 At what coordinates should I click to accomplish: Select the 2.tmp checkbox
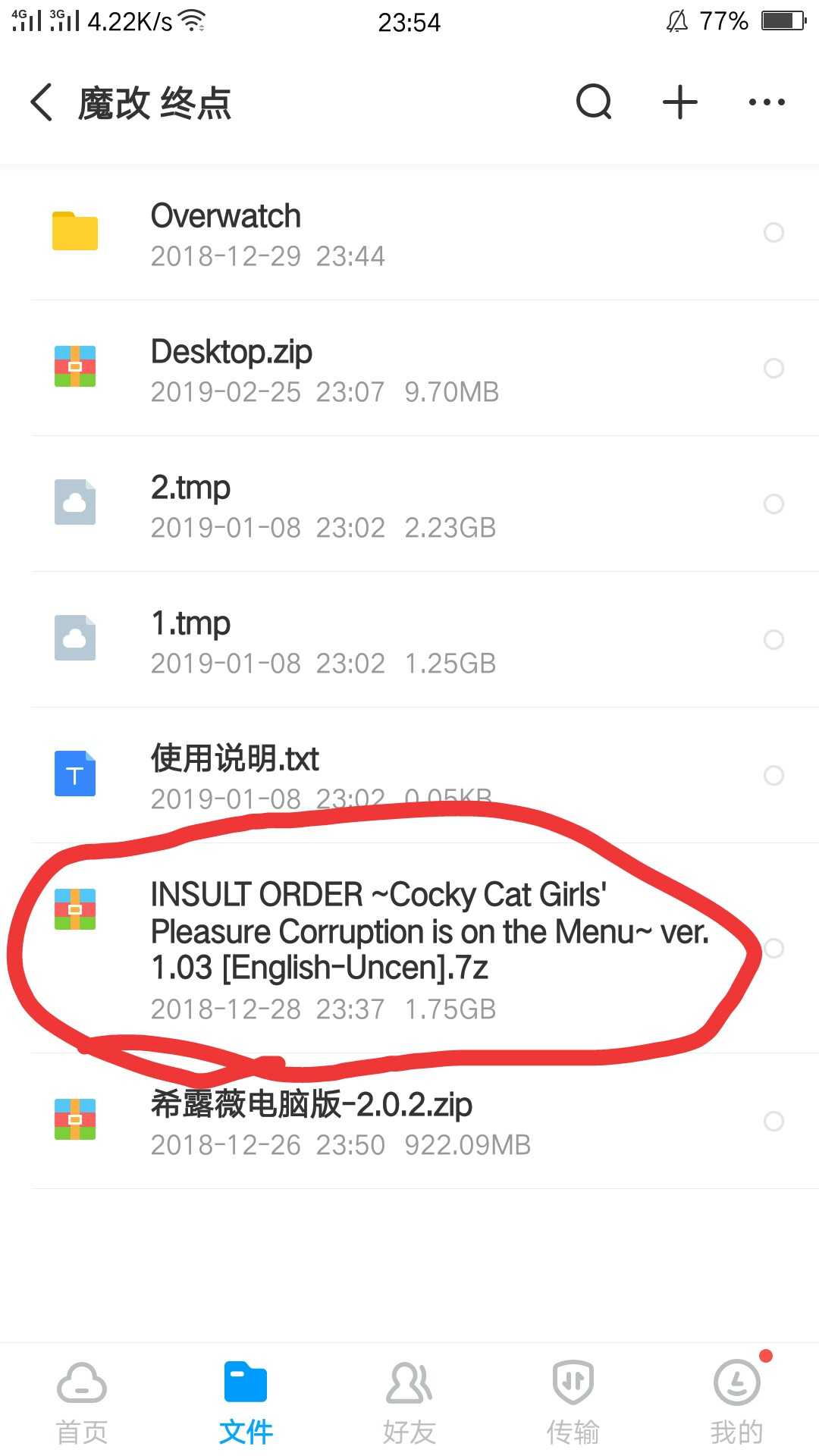tap(773, 504)
